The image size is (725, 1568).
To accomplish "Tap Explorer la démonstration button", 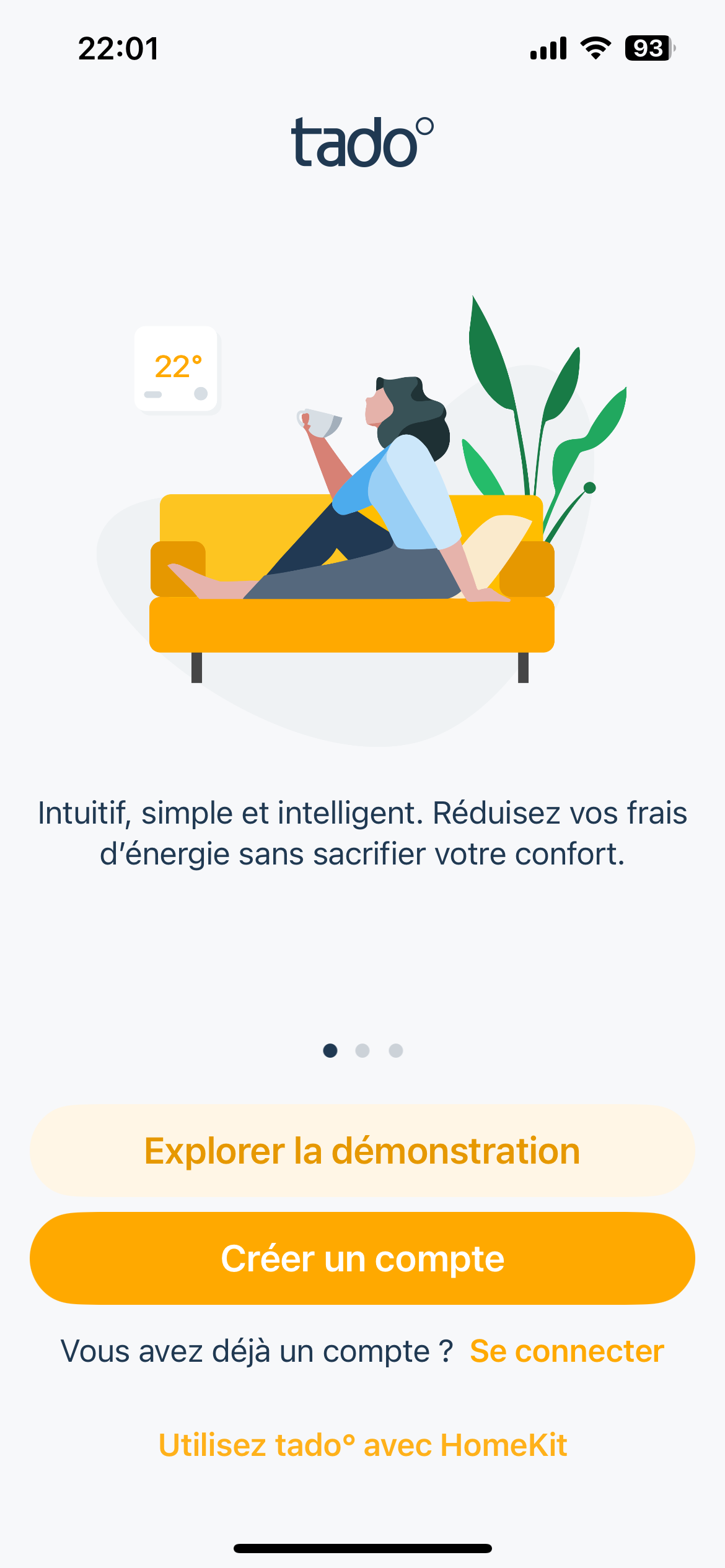I will 362,1151.
